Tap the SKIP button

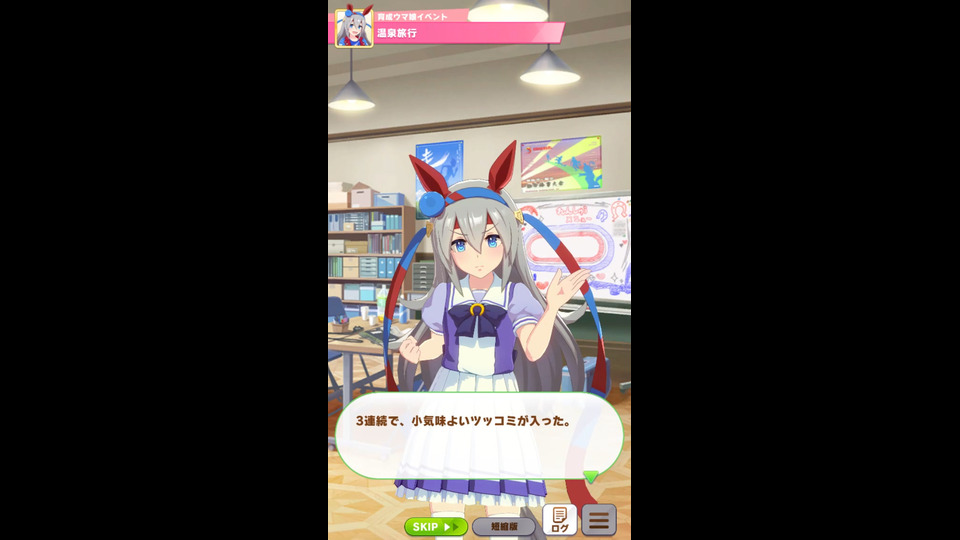point(436,526)
